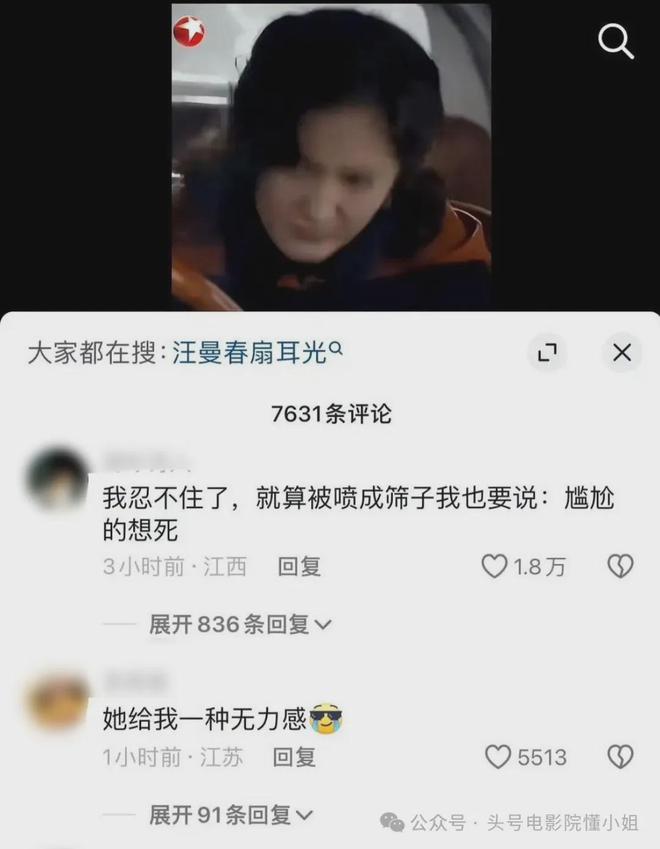Like the comment from 江西 user
The width and height of the screenshot is (660, 849).
click(x=496, y=567)
